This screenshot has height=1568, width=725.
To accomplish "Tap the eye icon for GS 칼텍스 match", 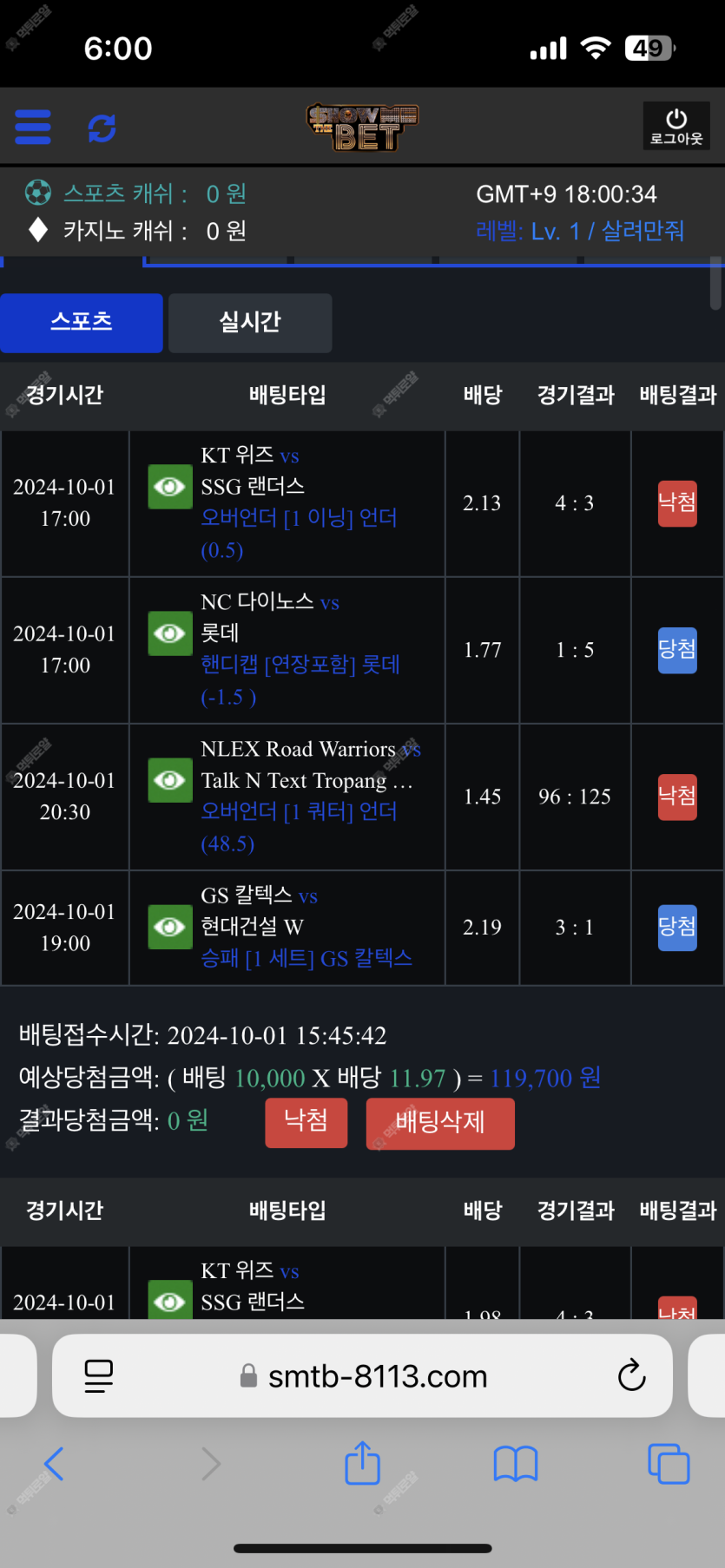I will tap(169, 927).
